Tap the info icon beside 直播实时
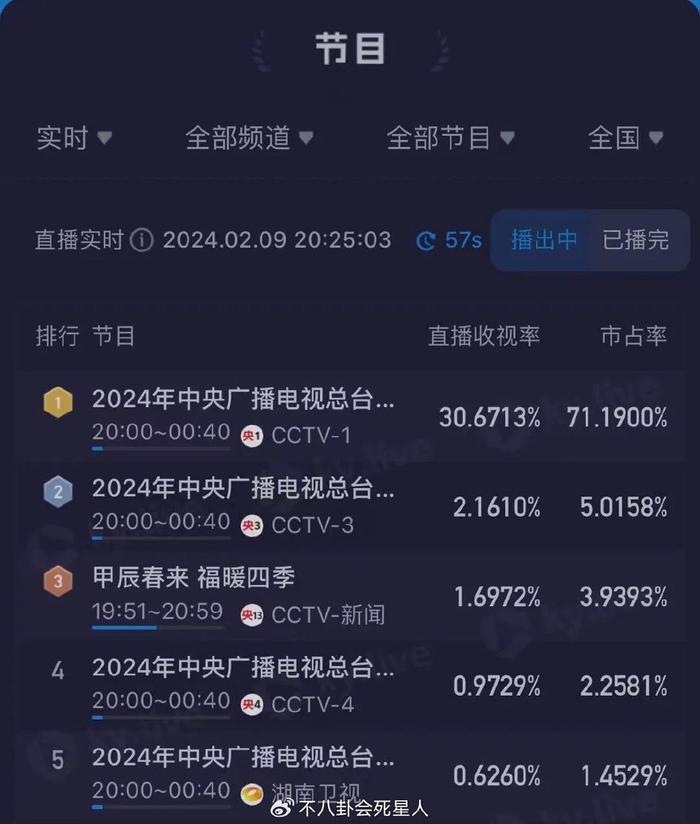The height and width of the screenshot is (824, 700). pos(142,241)
